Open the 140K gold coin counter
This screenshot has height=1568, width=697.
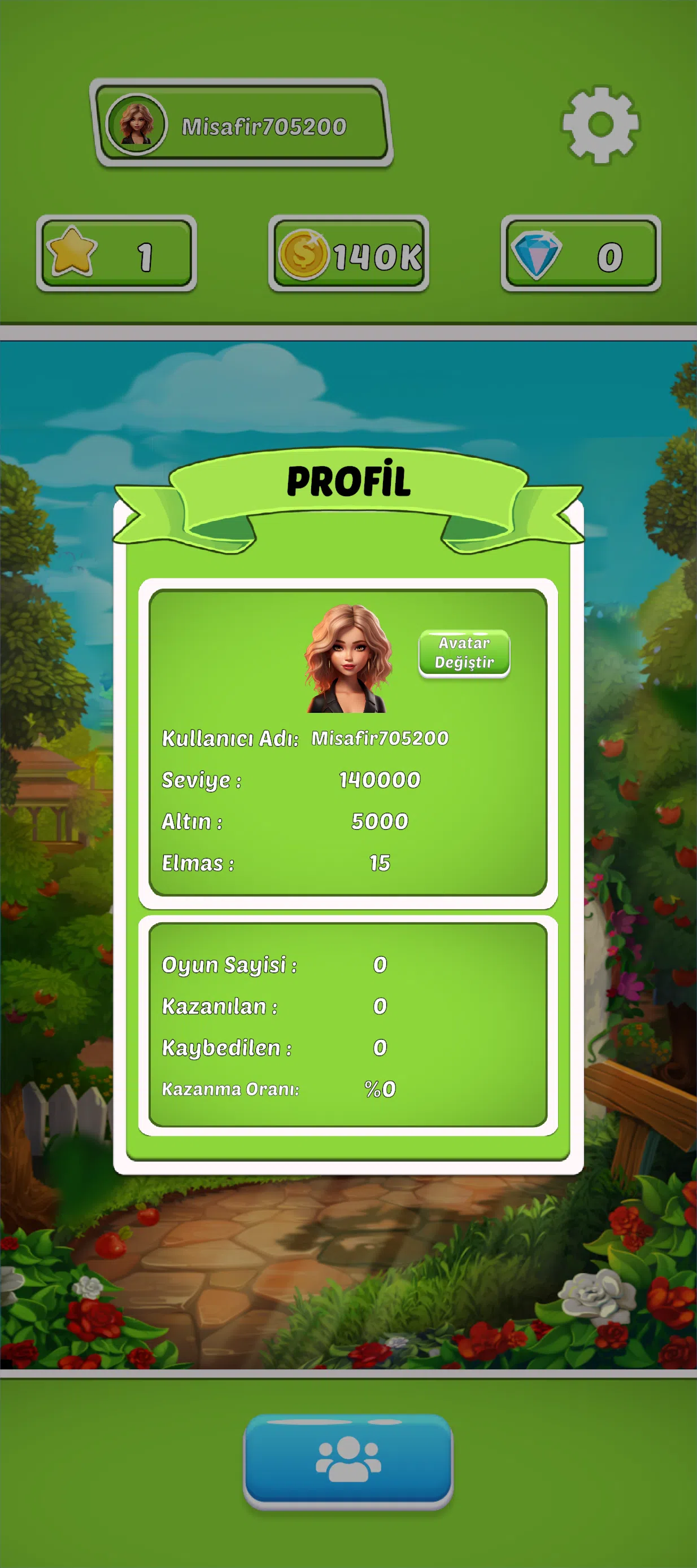point(348,253)
